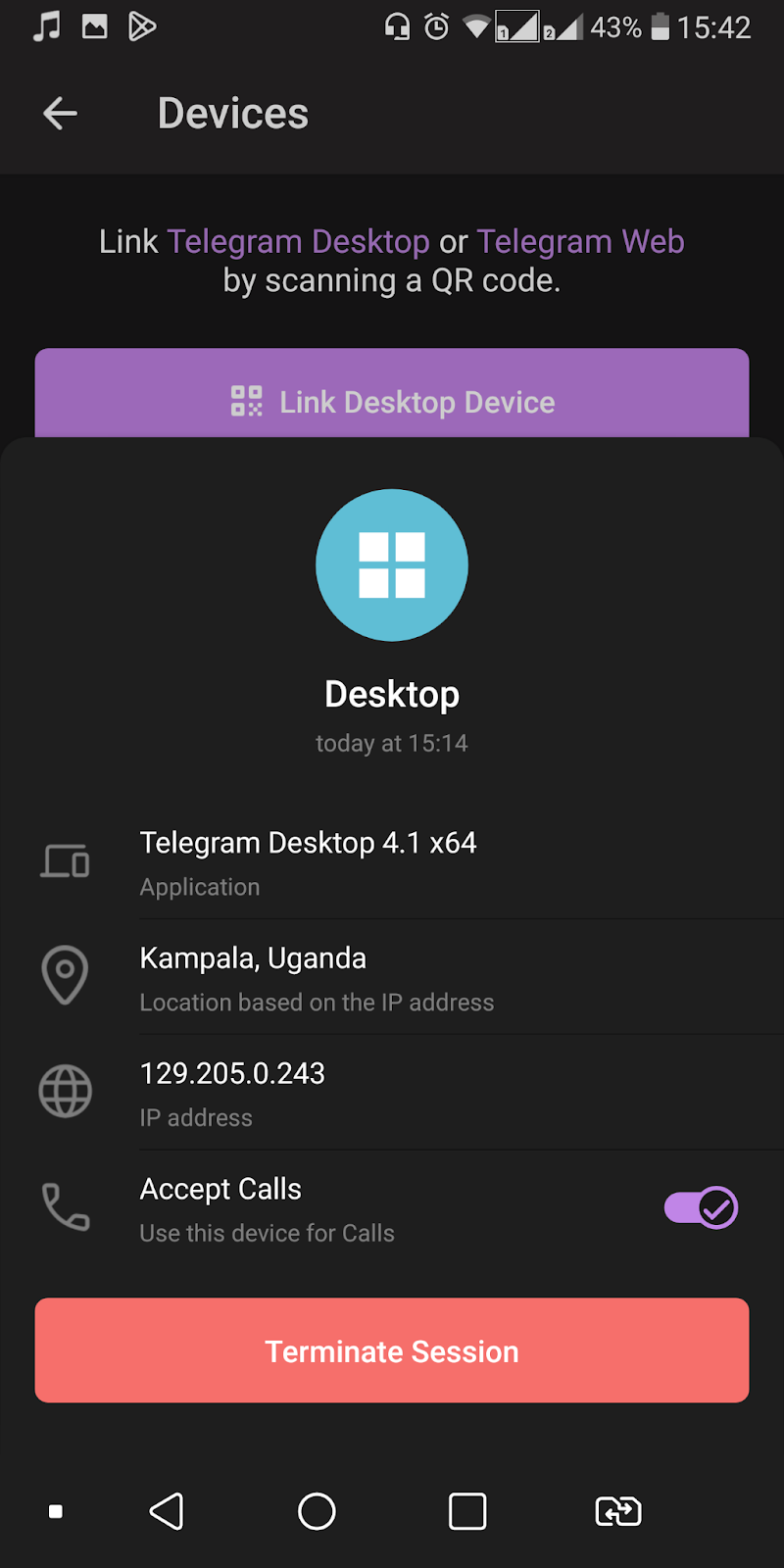Tap the Kampala, Uganda location row
The height and width of the screenshot is (1568, 784).
pos(392,977)
